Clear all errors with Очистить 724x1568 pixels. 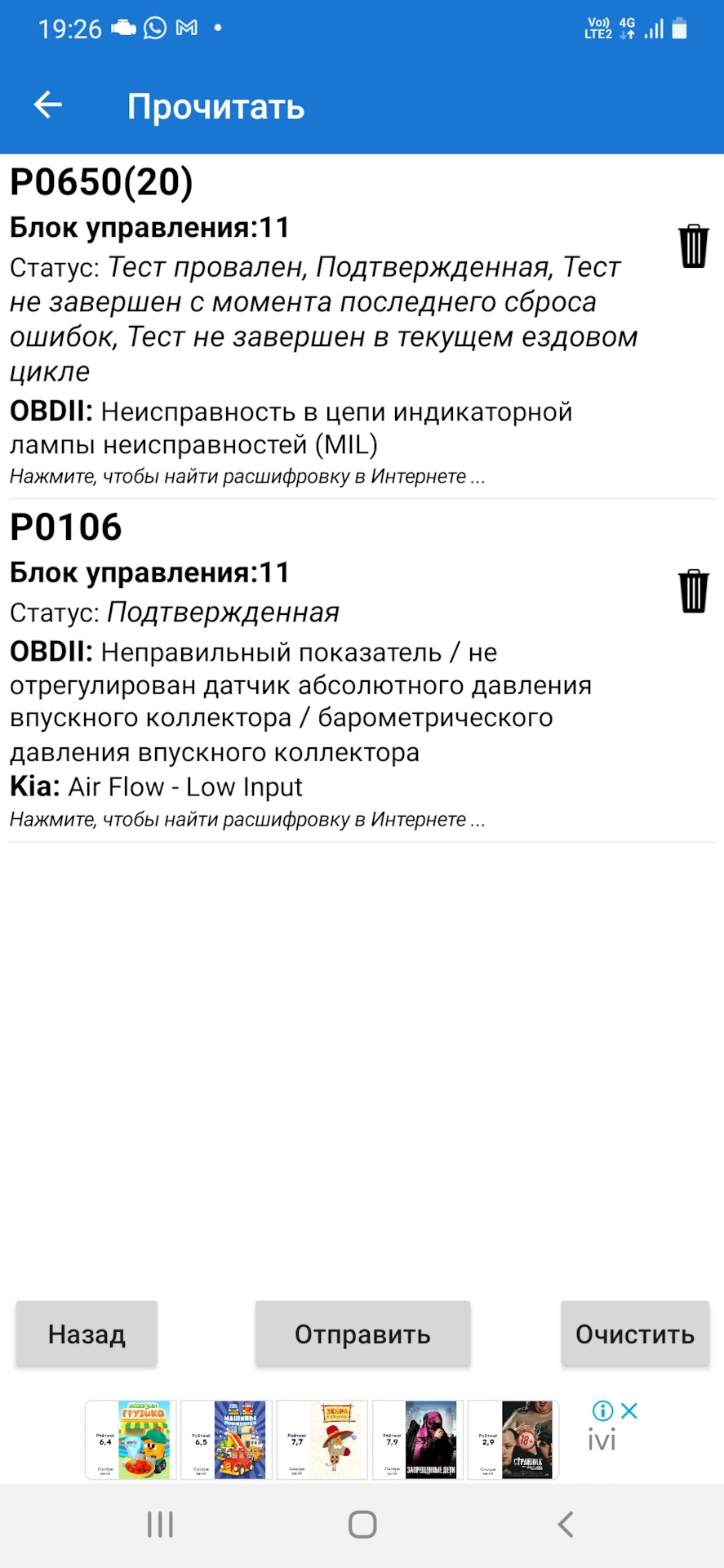[x=634, y=1334]
